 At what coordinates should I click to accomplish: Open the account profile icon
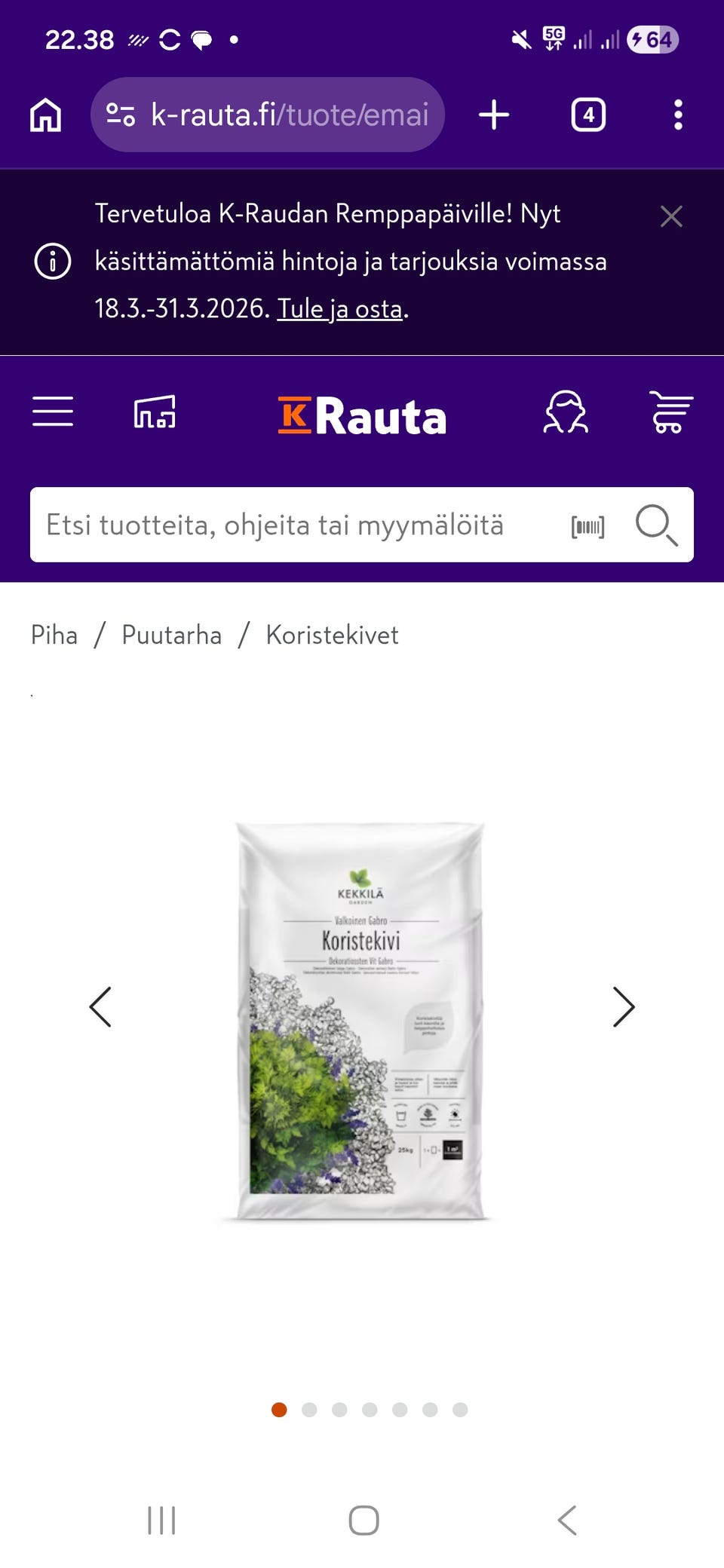(566, 412)
